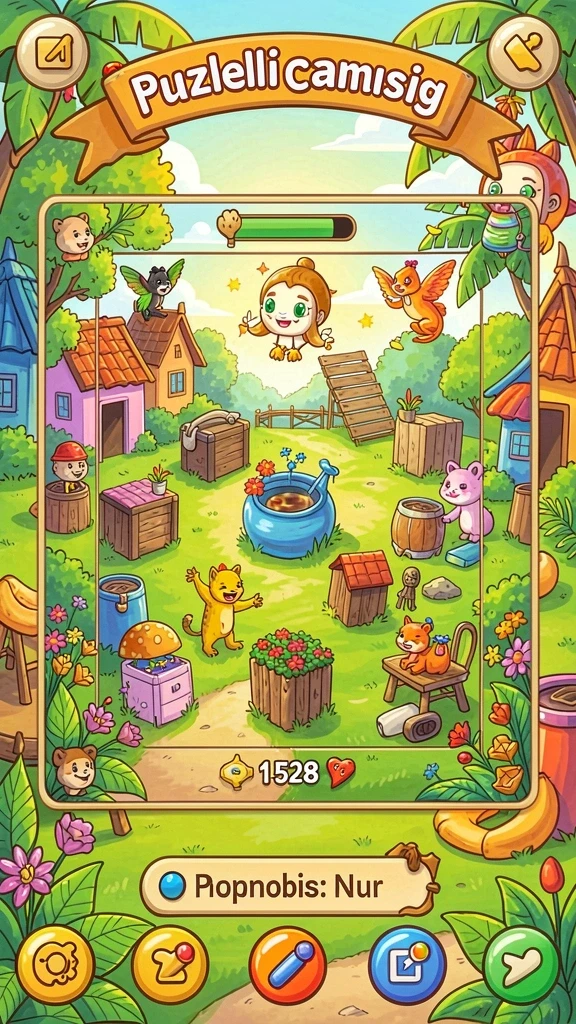Open the settings gear button

point(56,964)
